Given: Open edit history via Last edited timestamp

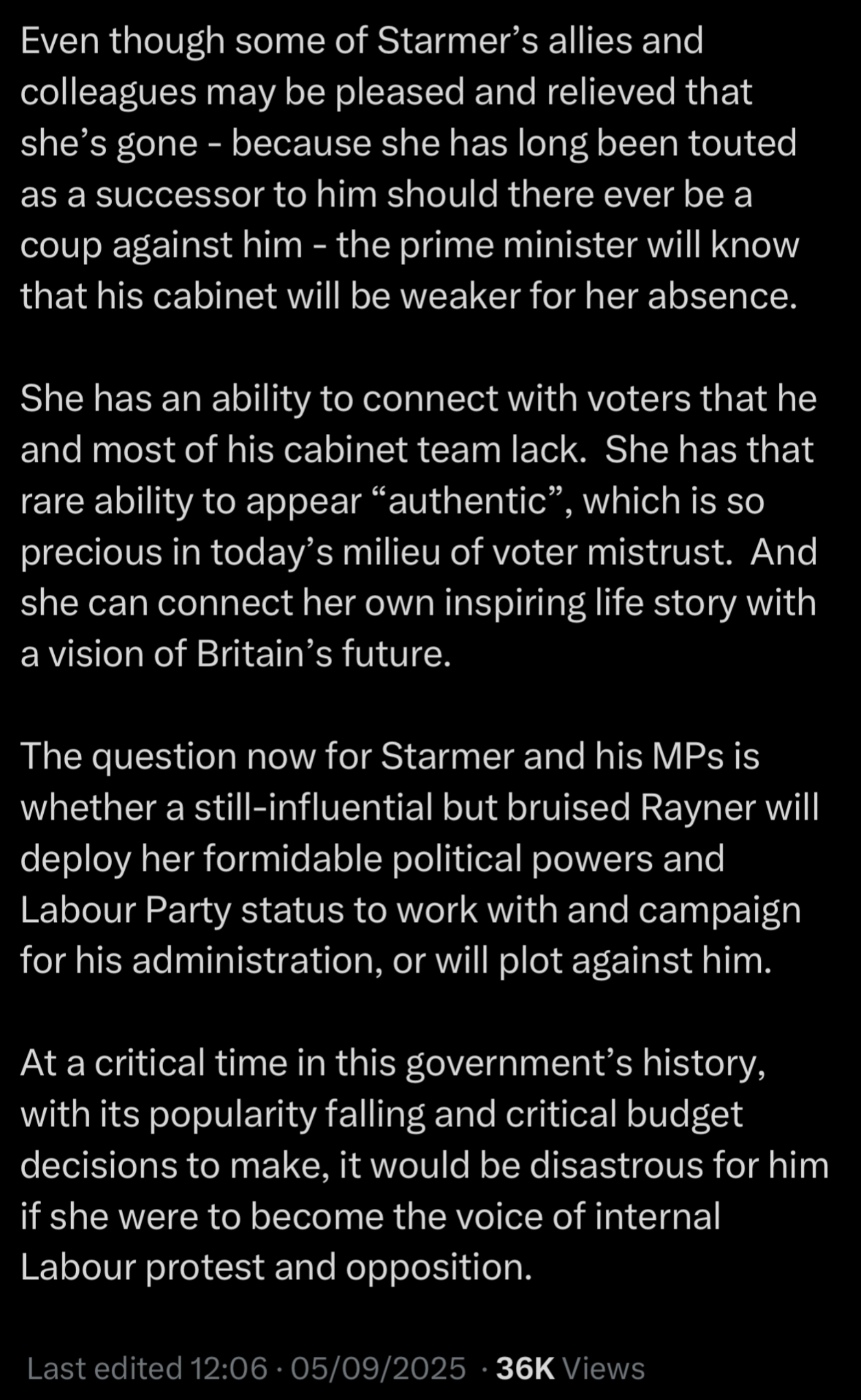Looking at the screenshot, I should pos(246,1369).
